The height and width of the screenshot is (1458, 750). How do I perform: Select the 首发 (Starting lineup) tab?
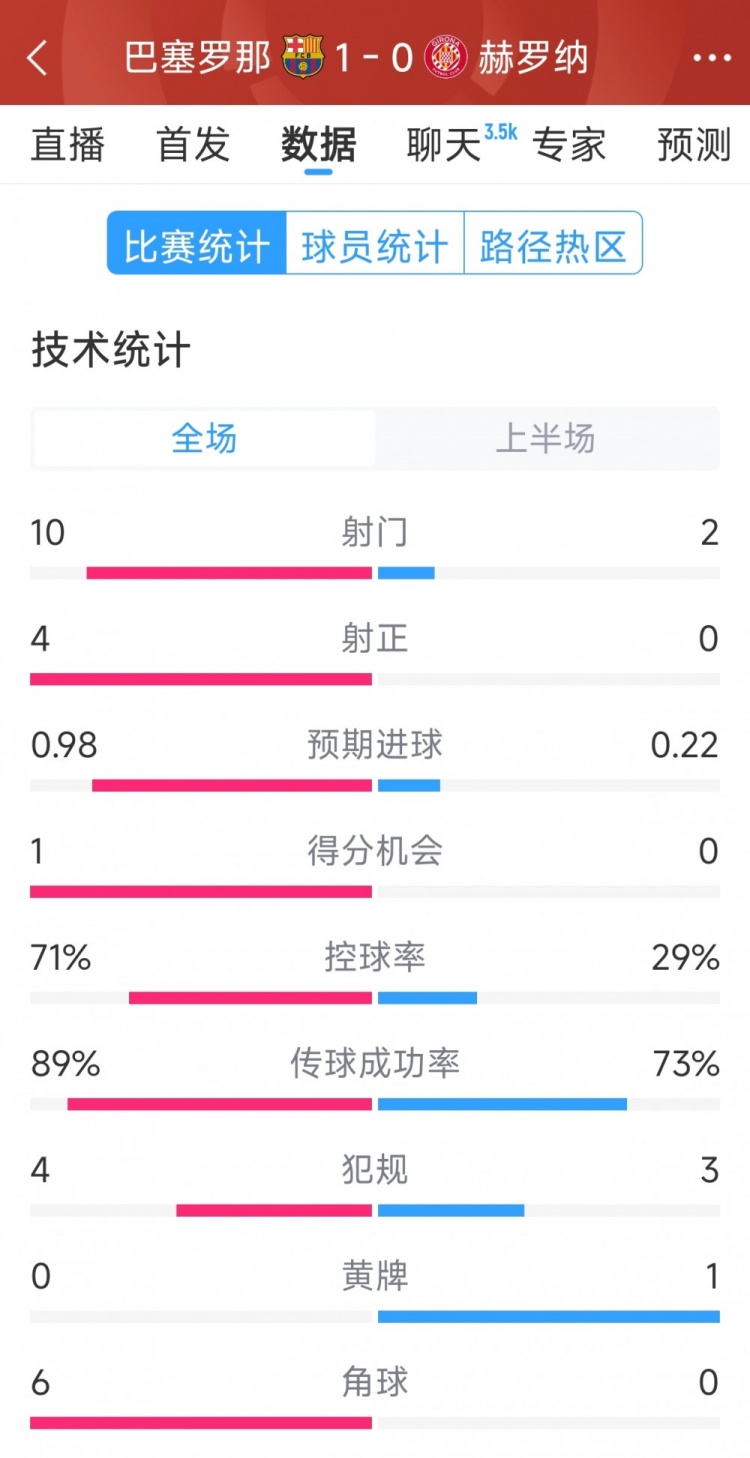click(191, 145)
